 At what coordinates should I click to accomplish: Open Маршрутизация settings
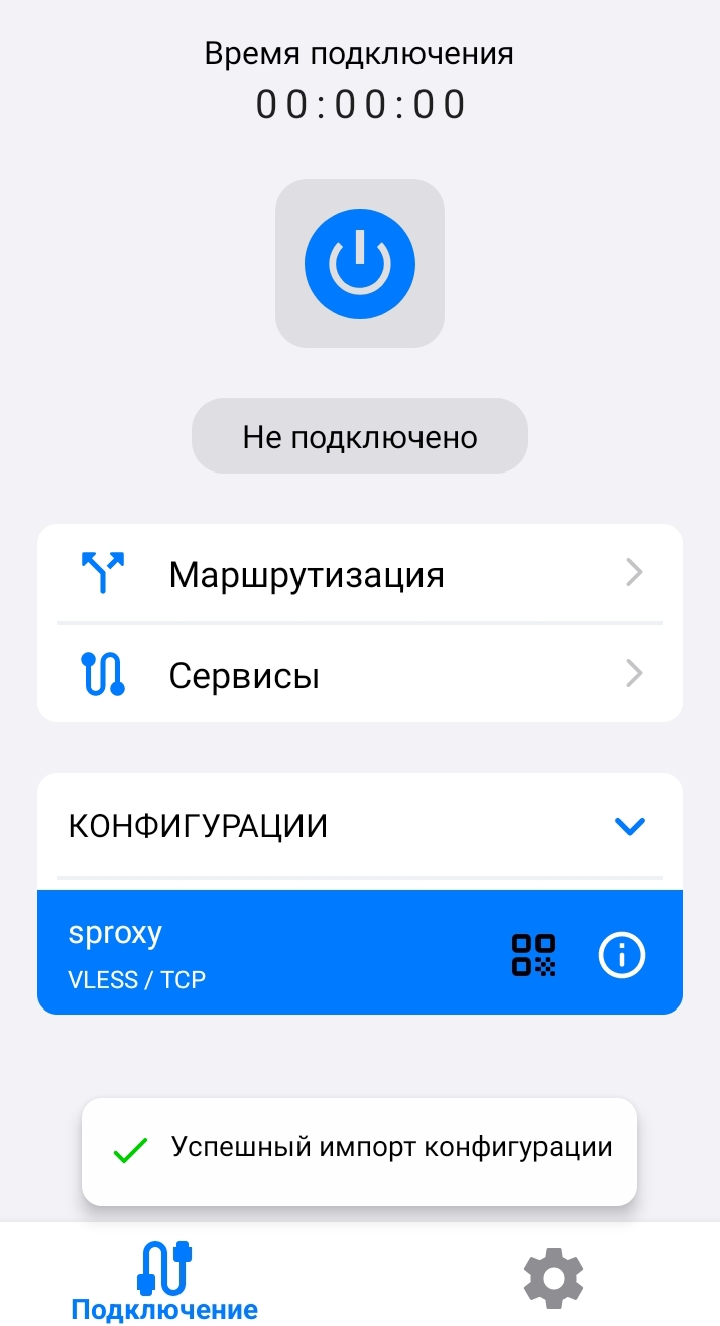[x=360, y=574]
